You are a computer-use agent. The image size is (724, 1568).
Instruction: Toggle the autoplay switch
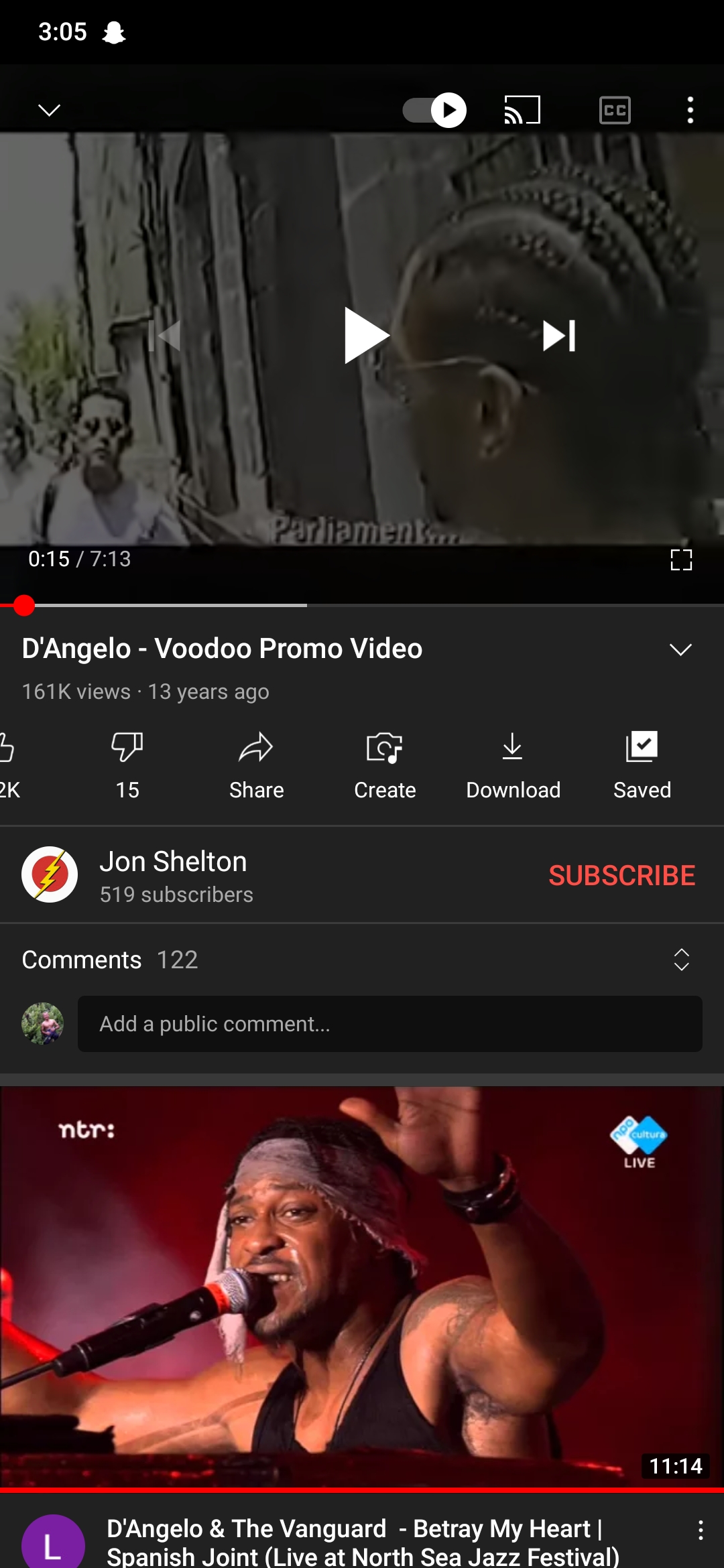pyautogui.click(x=434, y=110)
